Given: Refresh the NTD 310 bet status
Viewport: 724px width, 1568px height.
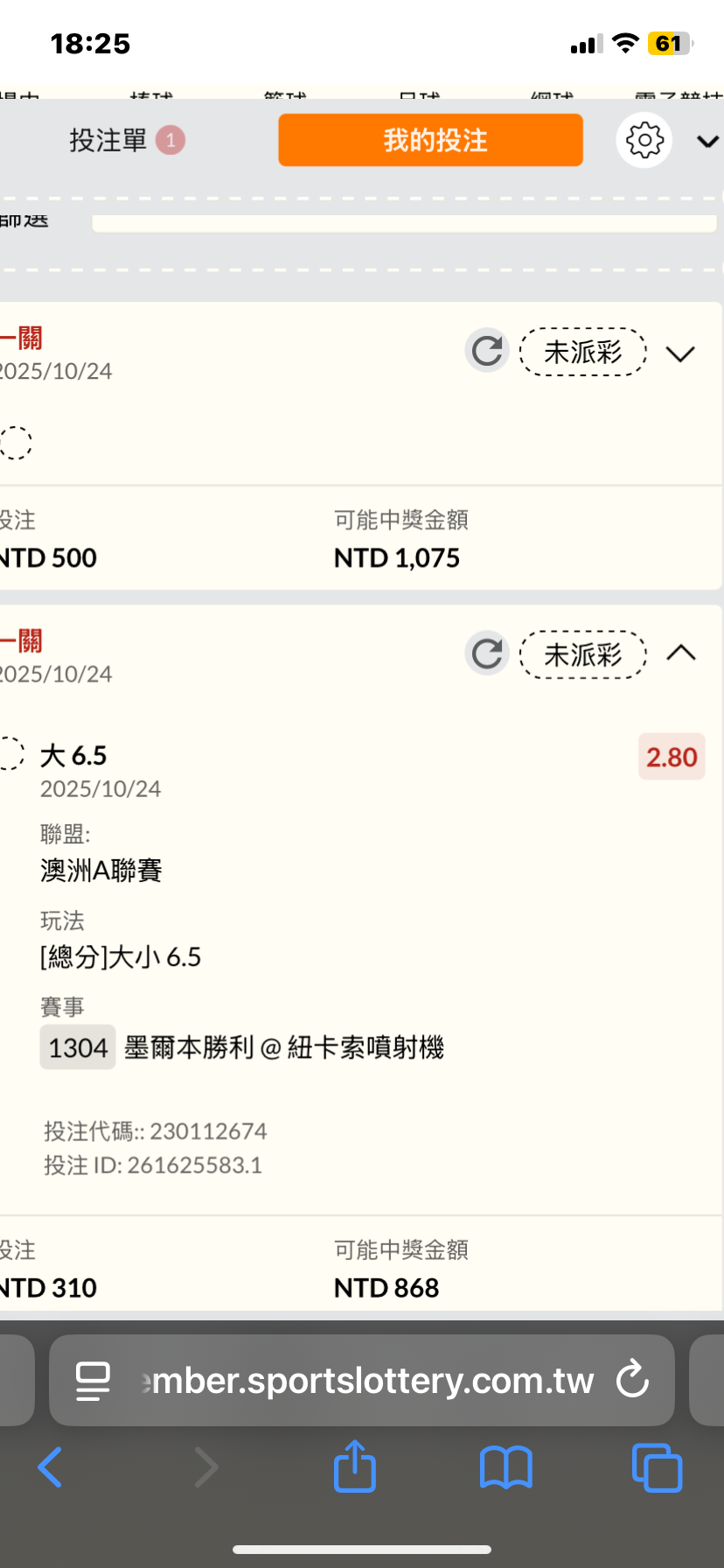Looking at the screenshot, I should coord(487,654).
